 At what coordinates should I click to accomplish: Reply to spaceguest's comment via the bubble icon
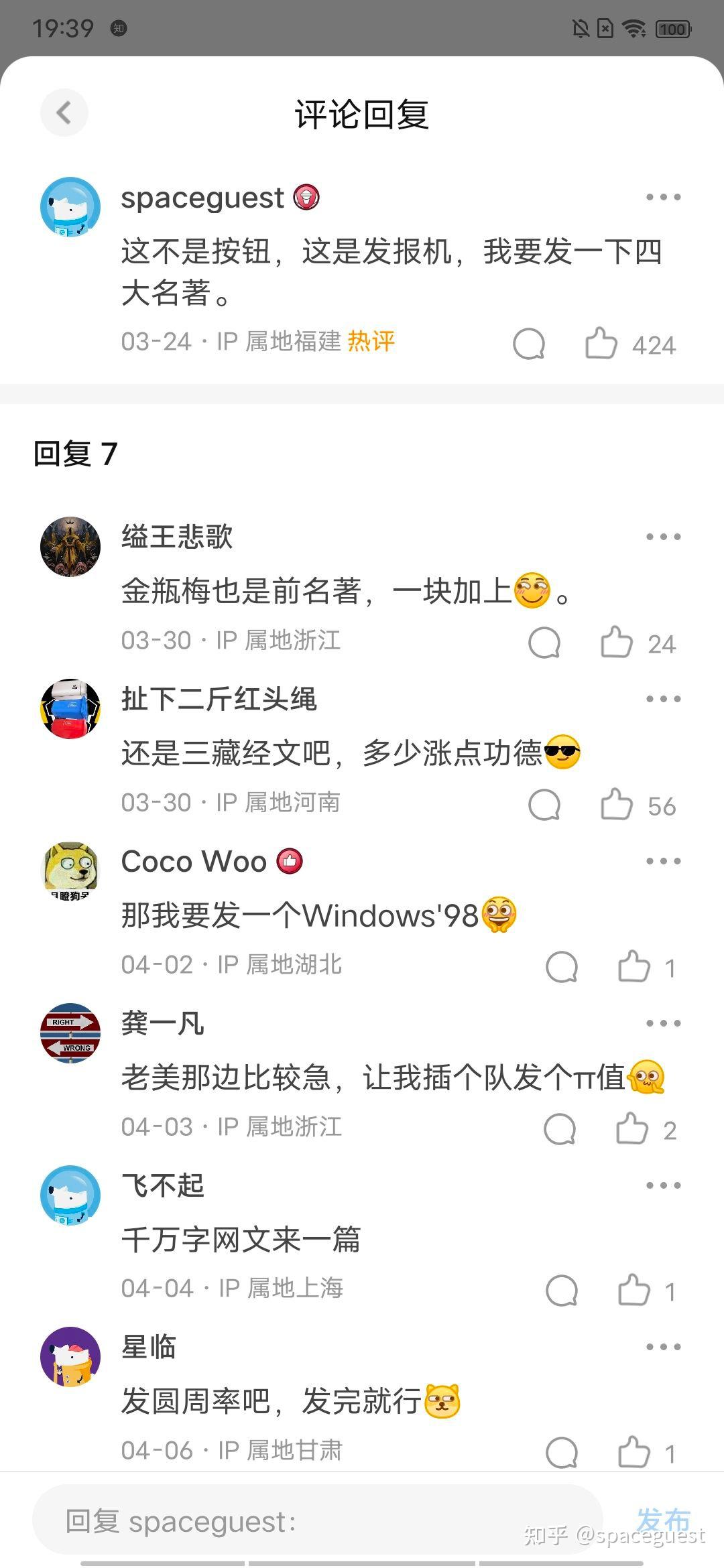pos(529,344)
